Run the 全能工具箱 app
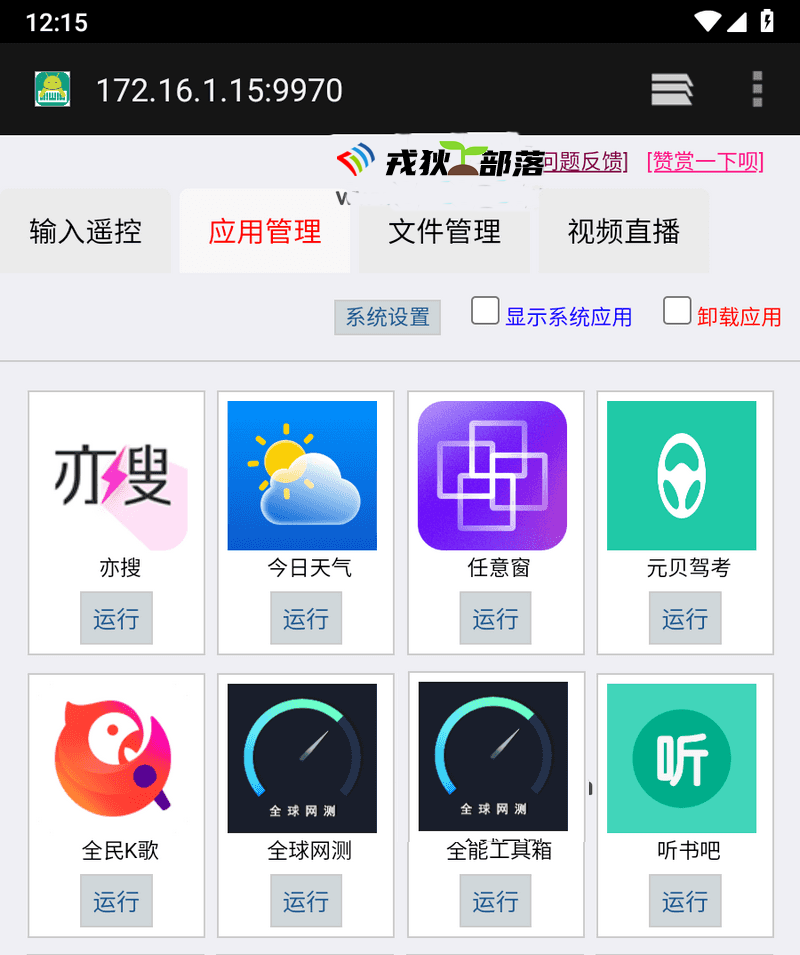 (x=495, y=901)
